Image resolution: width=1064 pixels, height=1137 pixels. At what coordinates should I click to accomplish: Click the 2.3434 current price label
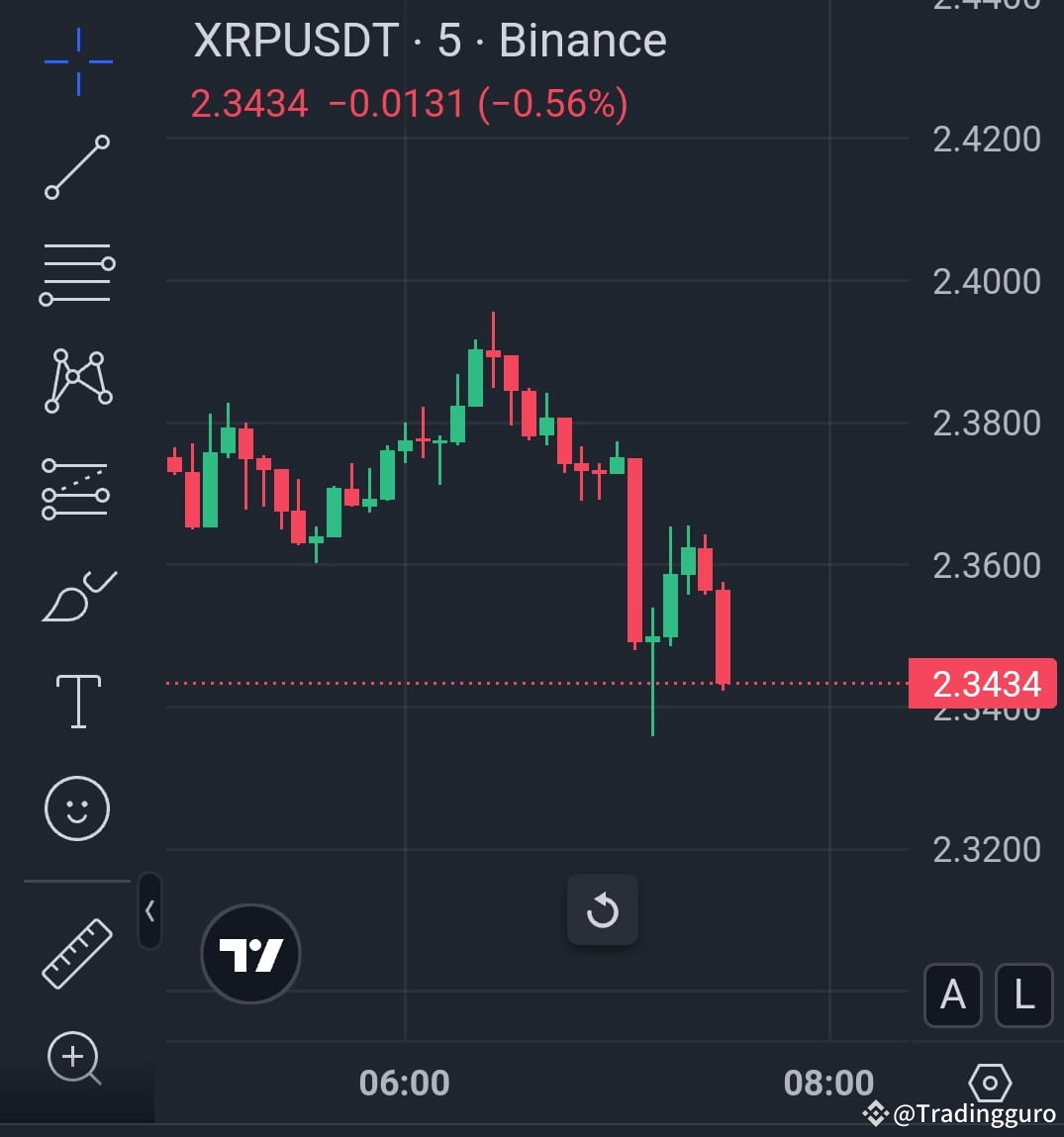coord(982,683)
